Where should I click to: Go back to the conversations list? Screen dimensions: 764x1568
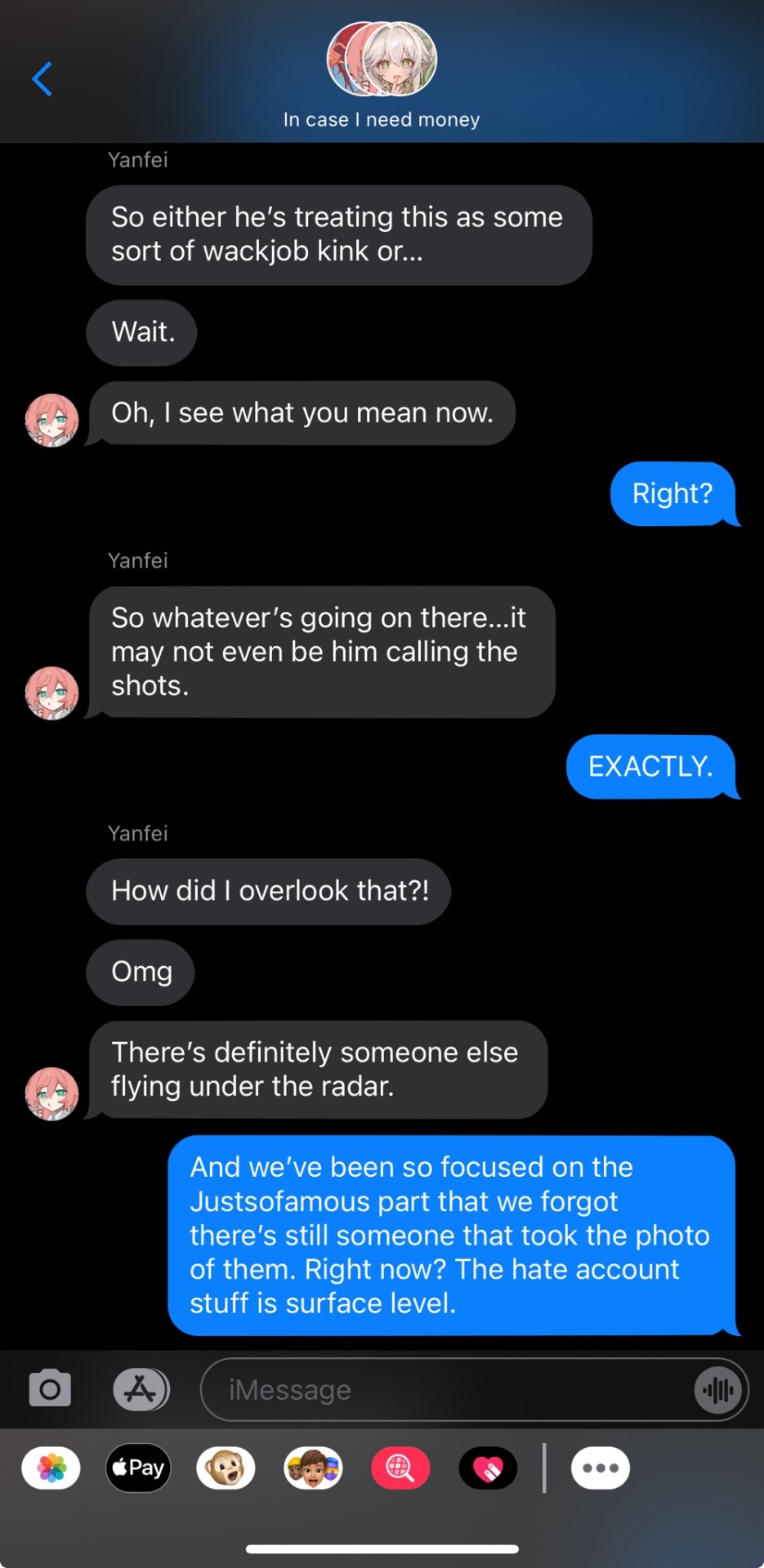(42, 79)
